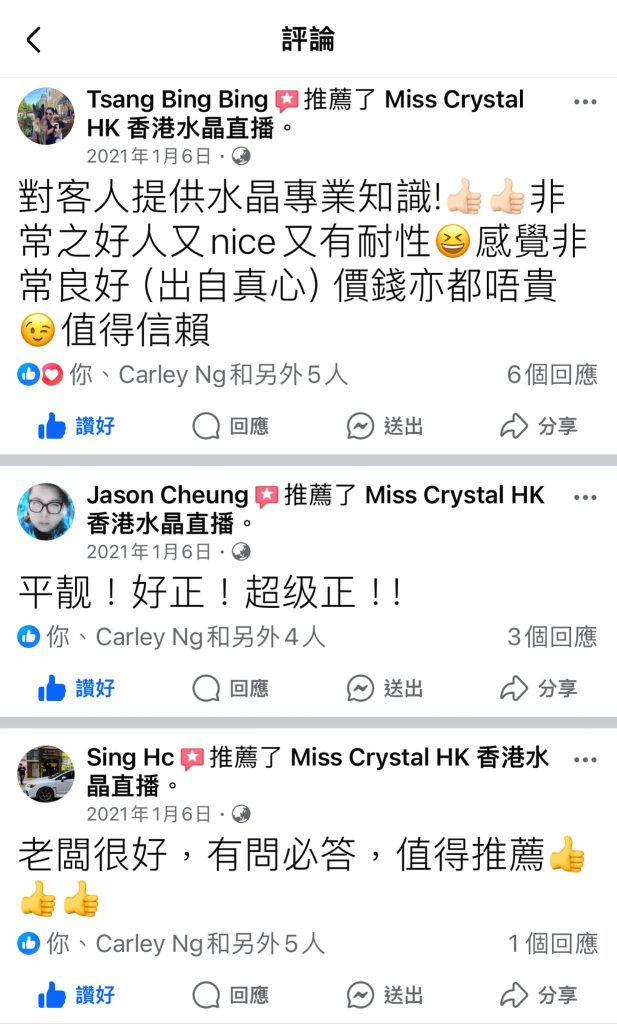Image resolution: width=617 pixels, height=1024 pixels.
Task: Open Tsang Bing Bing's profile picture
Action: click(x=46, y=116)
